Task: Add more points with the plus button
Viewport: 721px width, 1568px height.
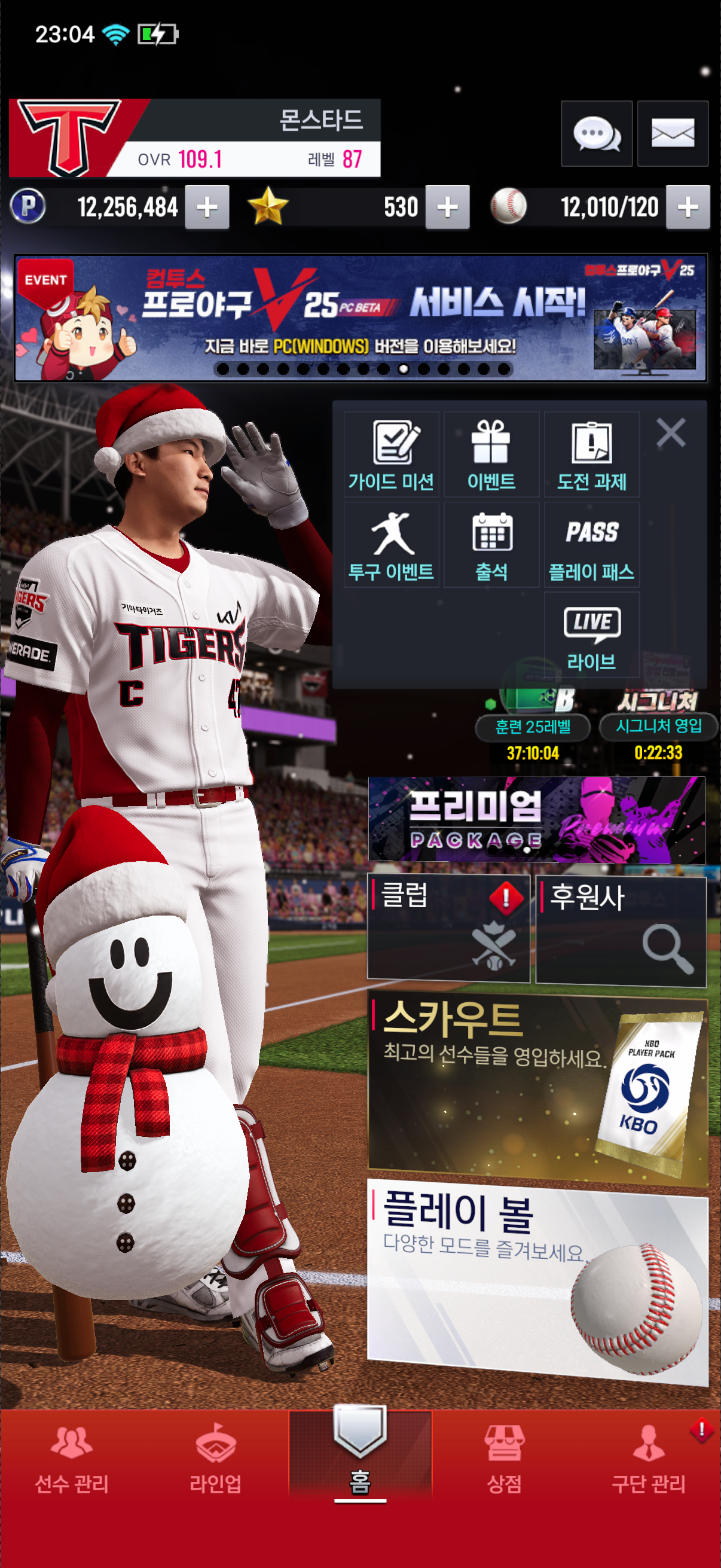Action: click(x=207, y=208)
